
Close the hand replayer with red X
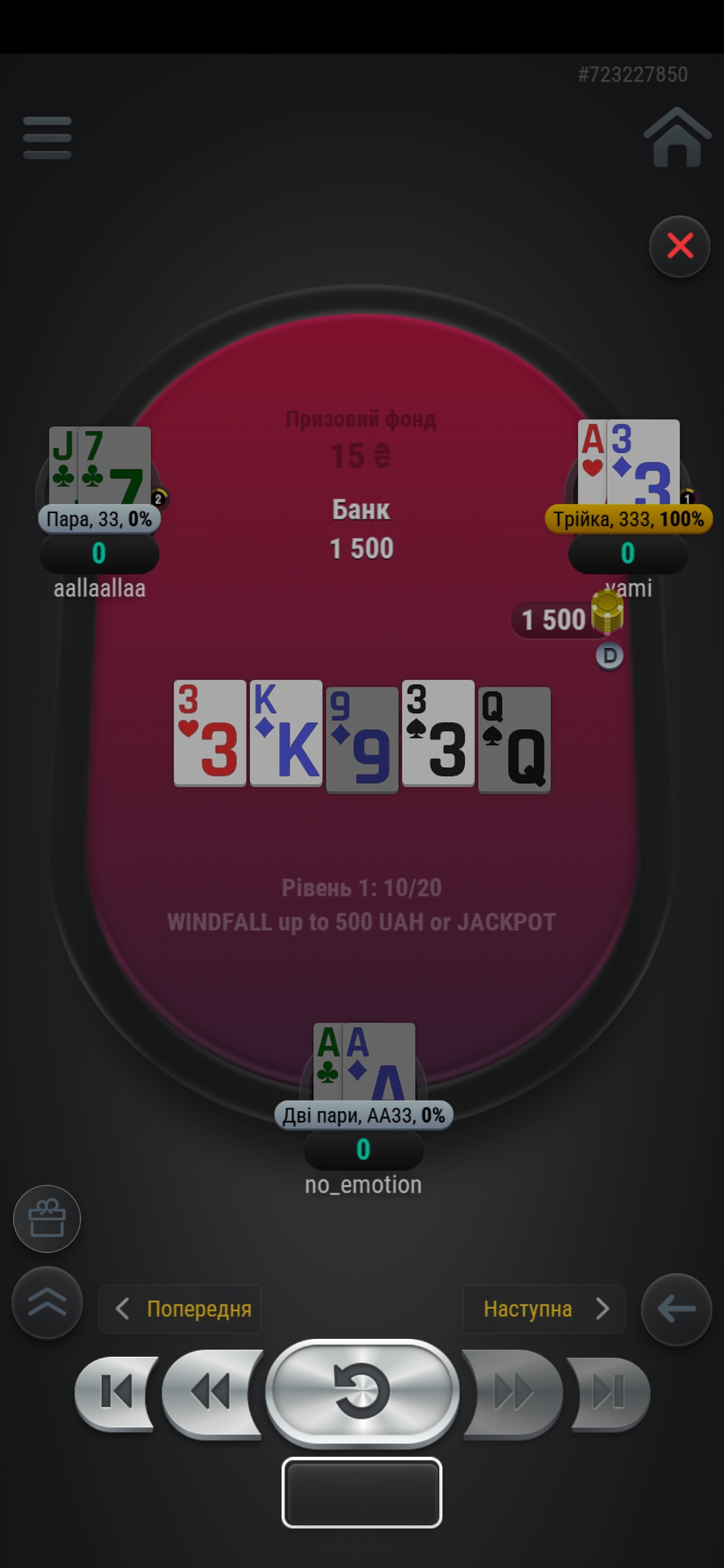click(680, 246)
